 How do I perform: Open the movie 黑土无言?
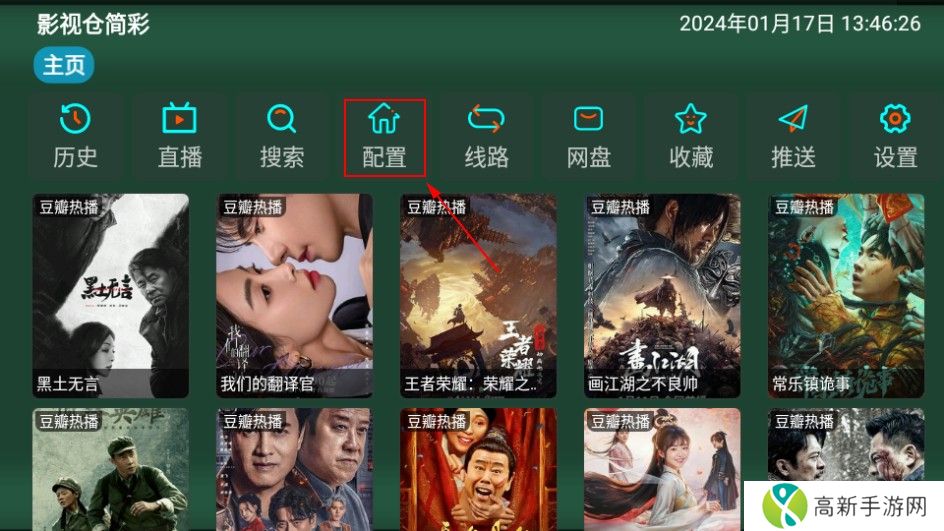click(x=111, y=295)
